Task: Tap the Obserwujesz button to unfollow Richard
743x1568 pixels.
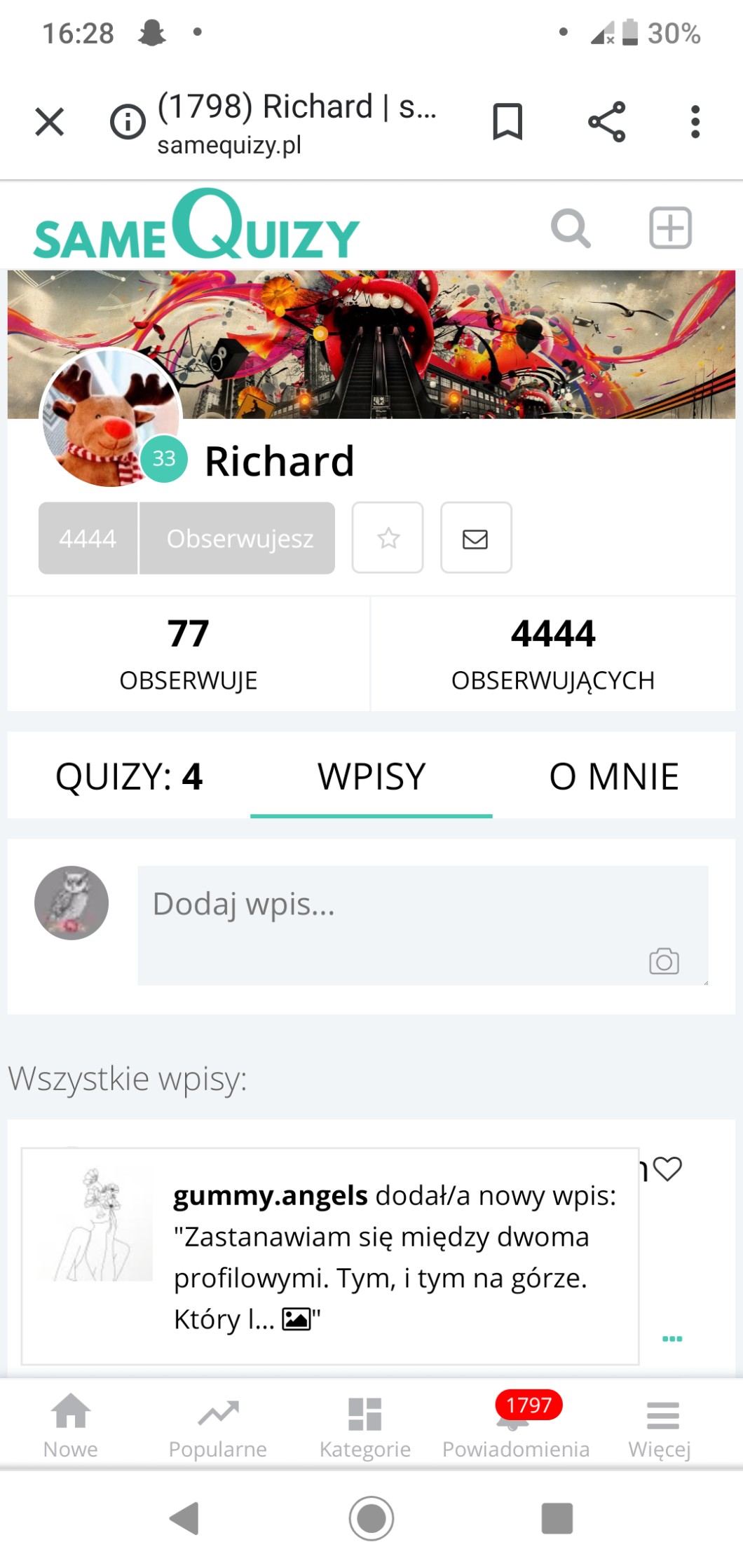Action: [238, 538]
